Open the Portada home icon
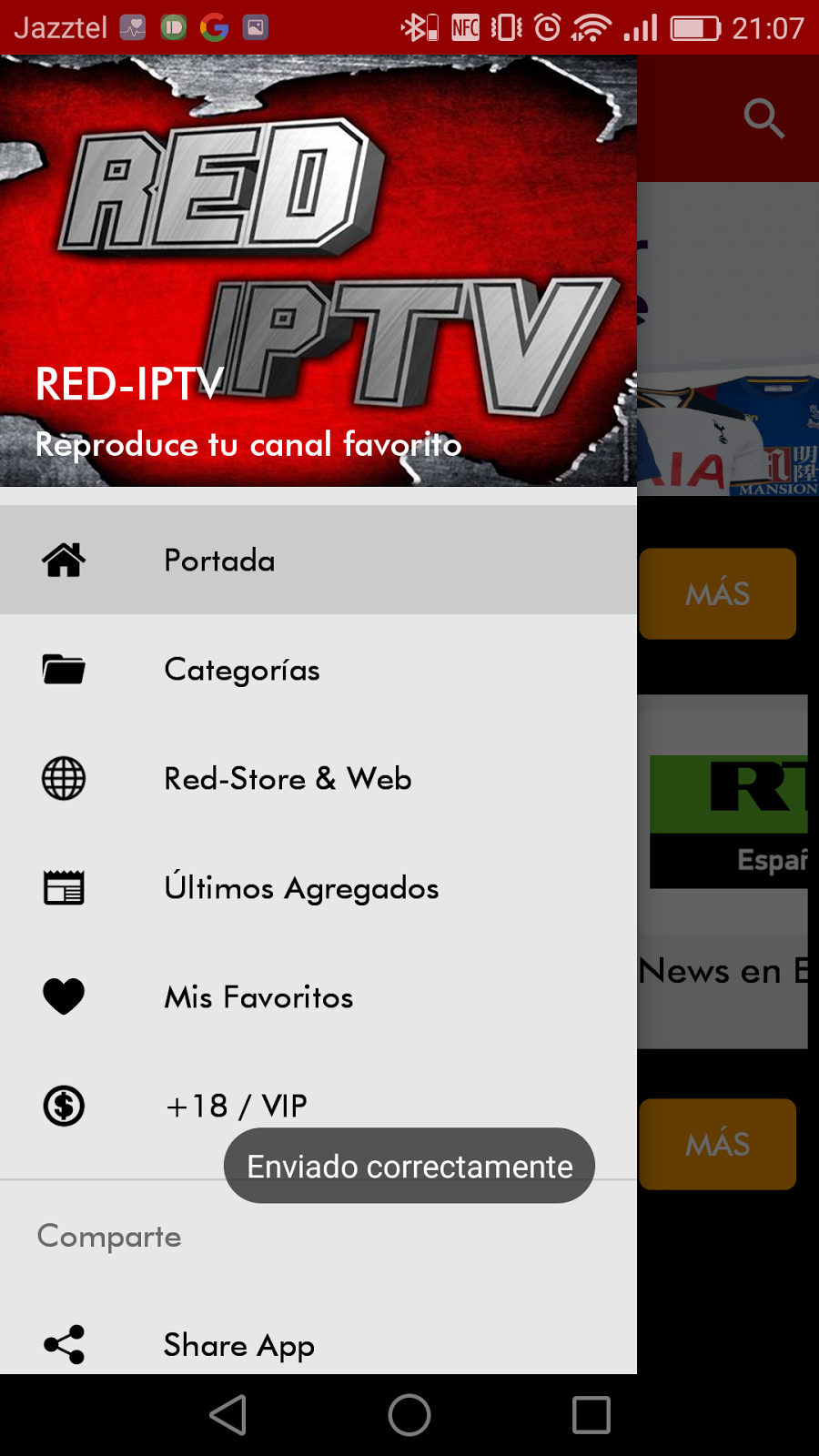Screen dimensions: 819x1456 point(63,560)
